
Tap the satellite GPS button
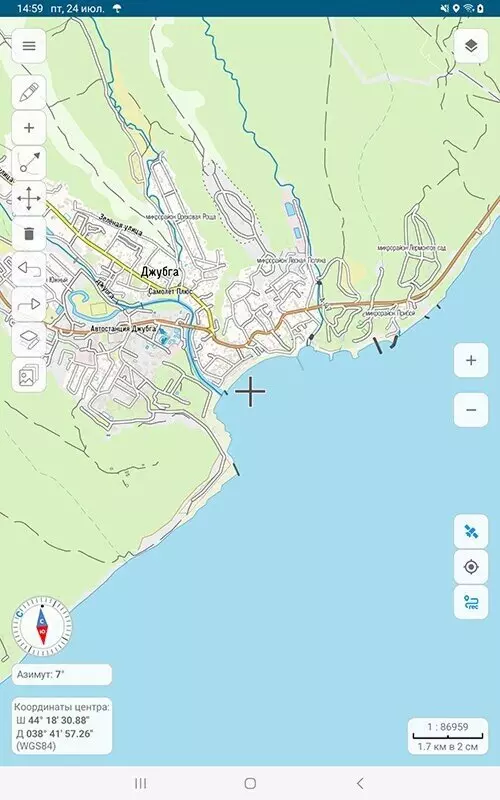[471, 532]
